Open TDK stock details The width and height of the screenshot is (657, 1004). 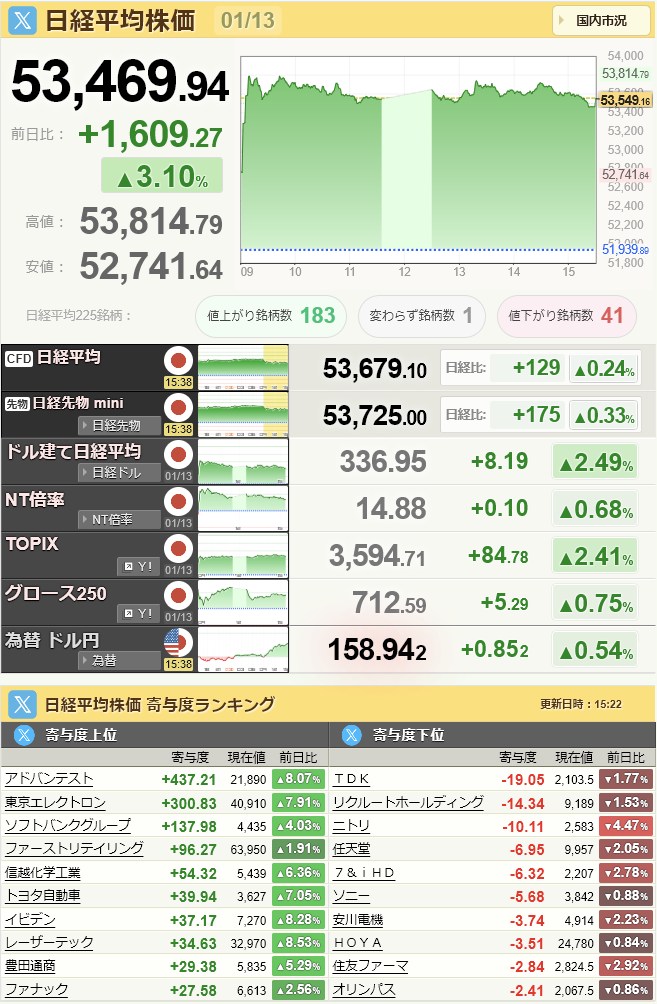coord(352,778)
